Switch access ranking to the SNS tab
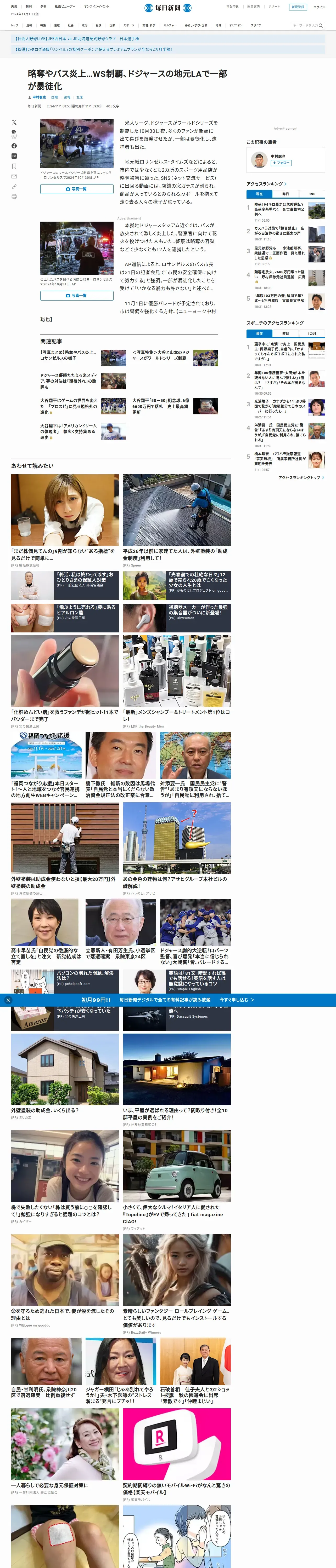Image resolution: width=336 pixels, height=1568 pixels. (312, 194)
